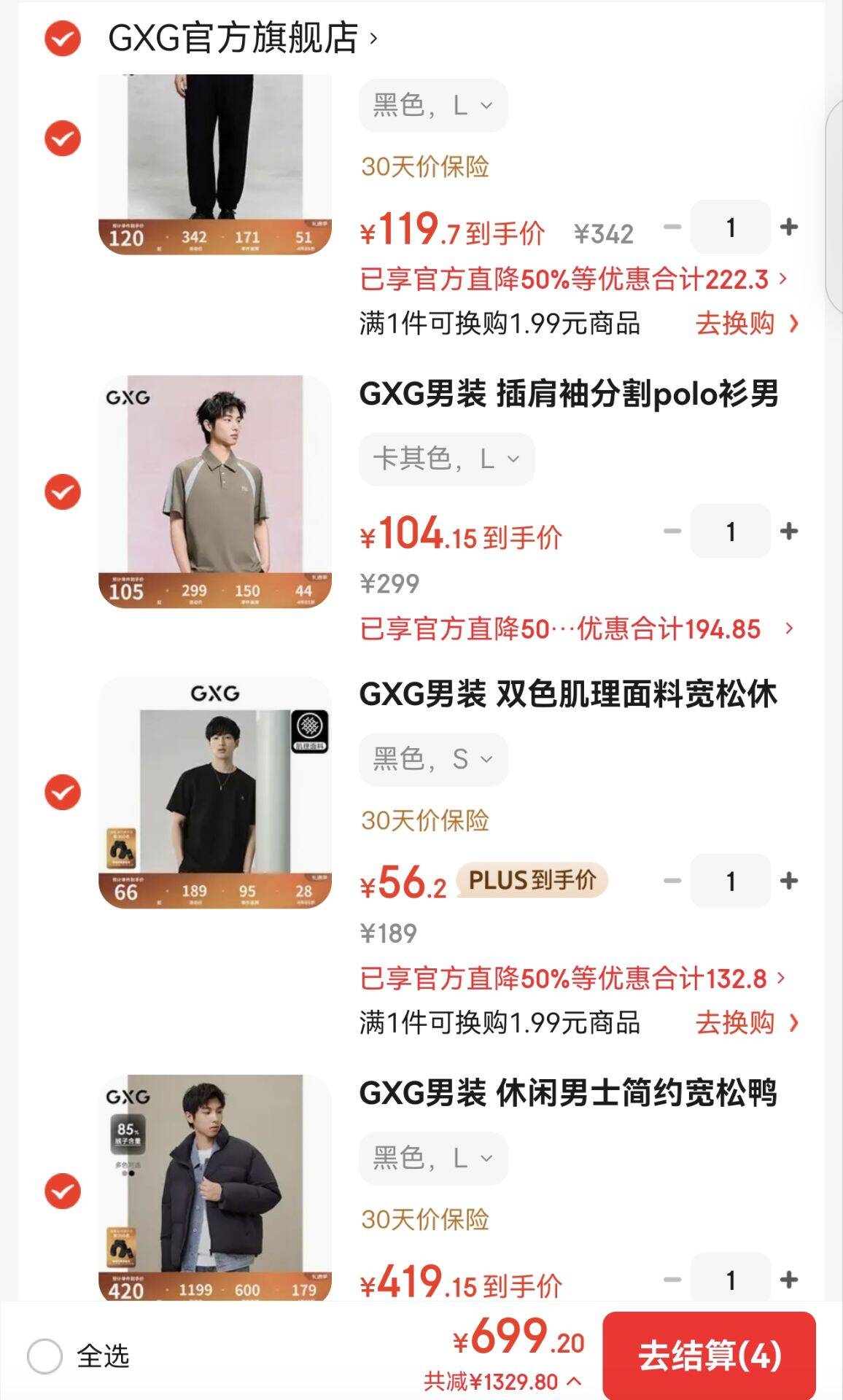Image resolution: width=843 pixels, height=1400 pixels.
Task: Change 卡其色, L size and color option
Action: click(x=446, y=459)
